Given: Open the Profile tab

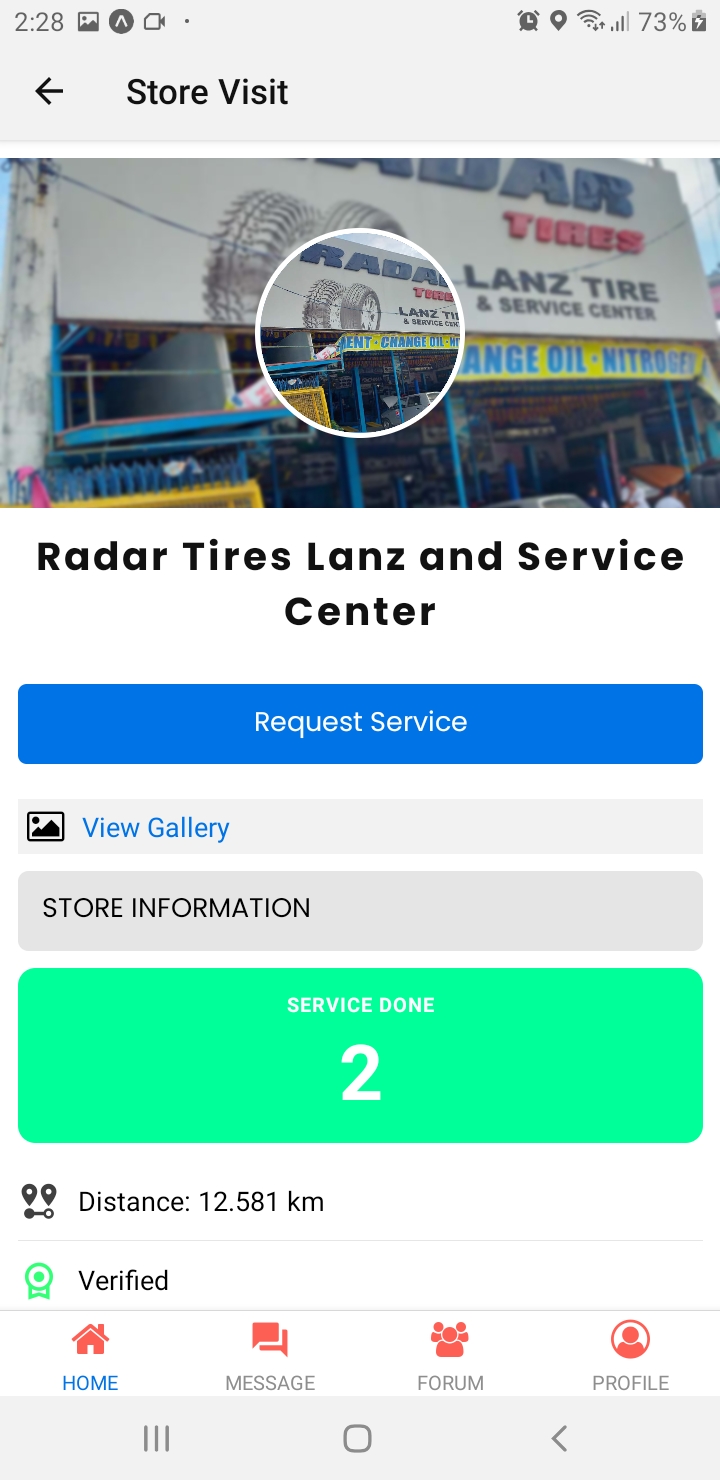Looking at the screenshot, I should 630,1355.
